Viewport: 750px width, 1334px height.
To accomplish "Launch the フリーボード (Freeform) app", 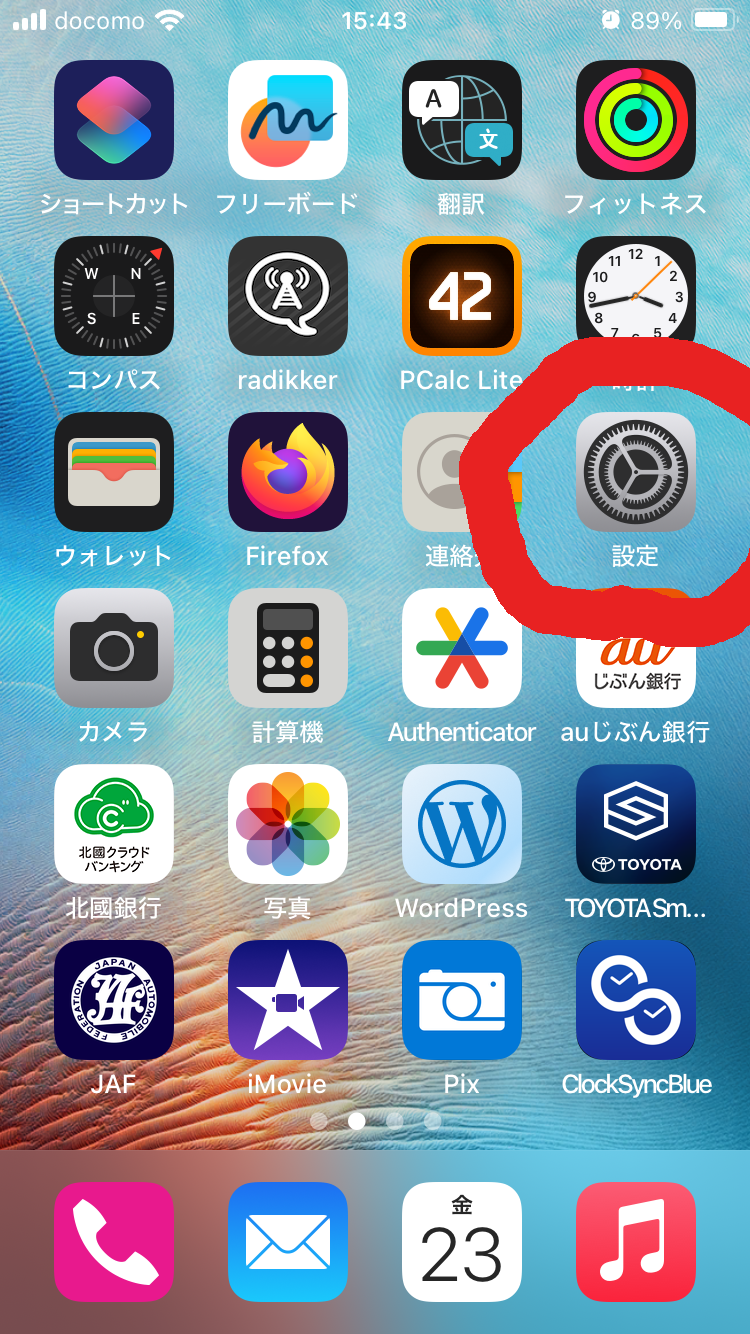I will pyautogui.click(x=287, y=120).
